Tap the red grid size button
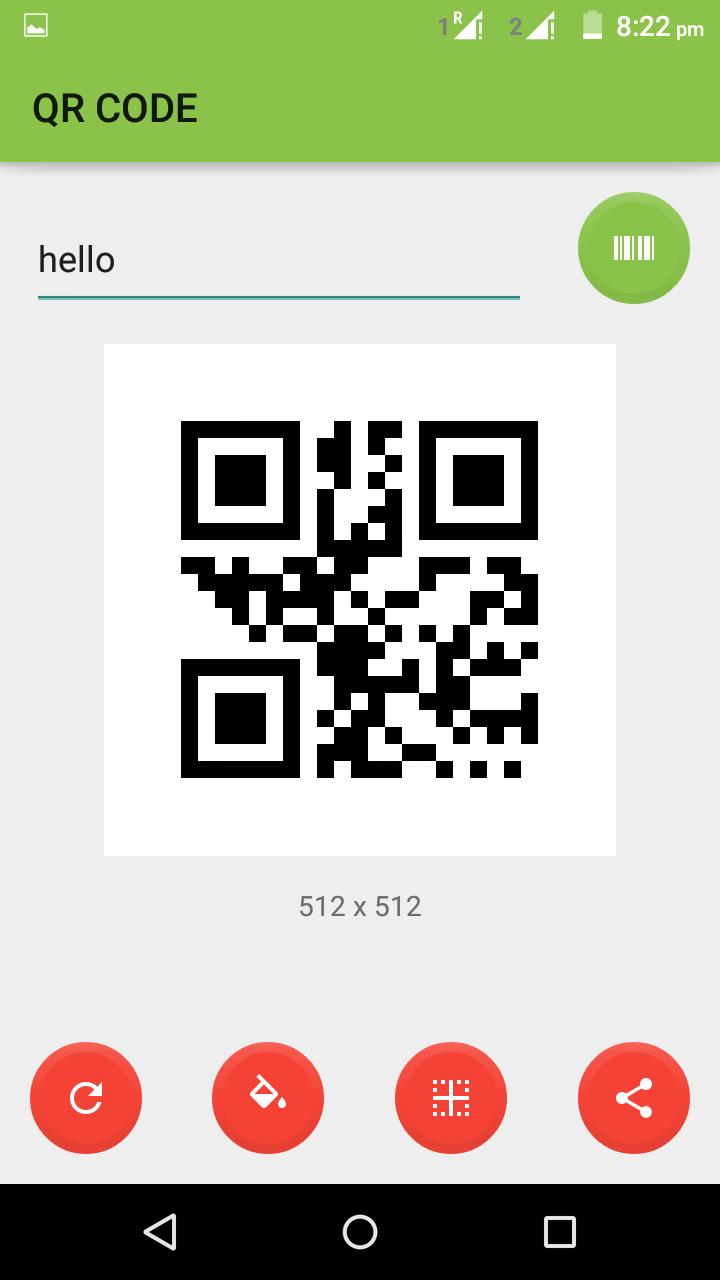Viewport: 720px width, 1280px height. pos(451,1098)
